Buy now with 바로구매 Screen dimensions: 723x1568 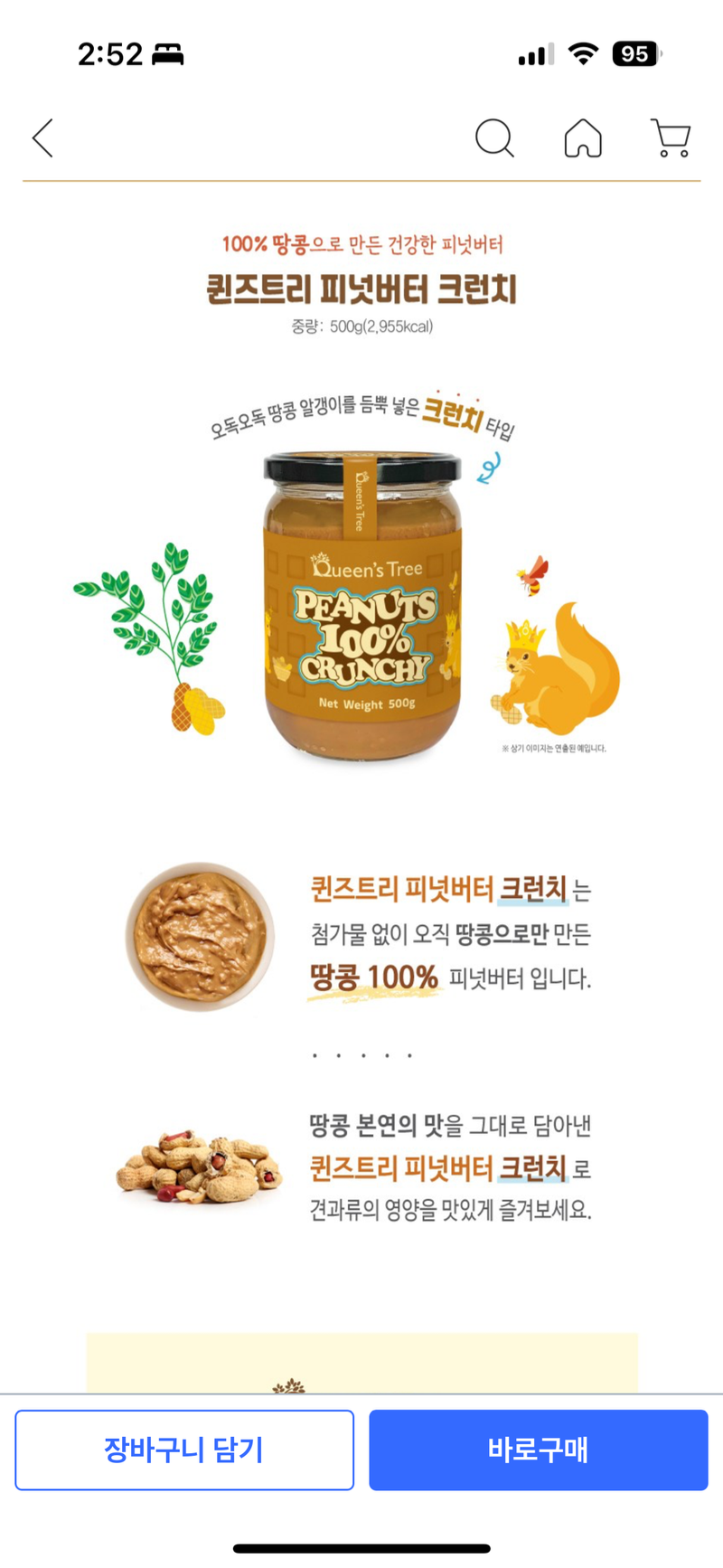[538, 1450]
